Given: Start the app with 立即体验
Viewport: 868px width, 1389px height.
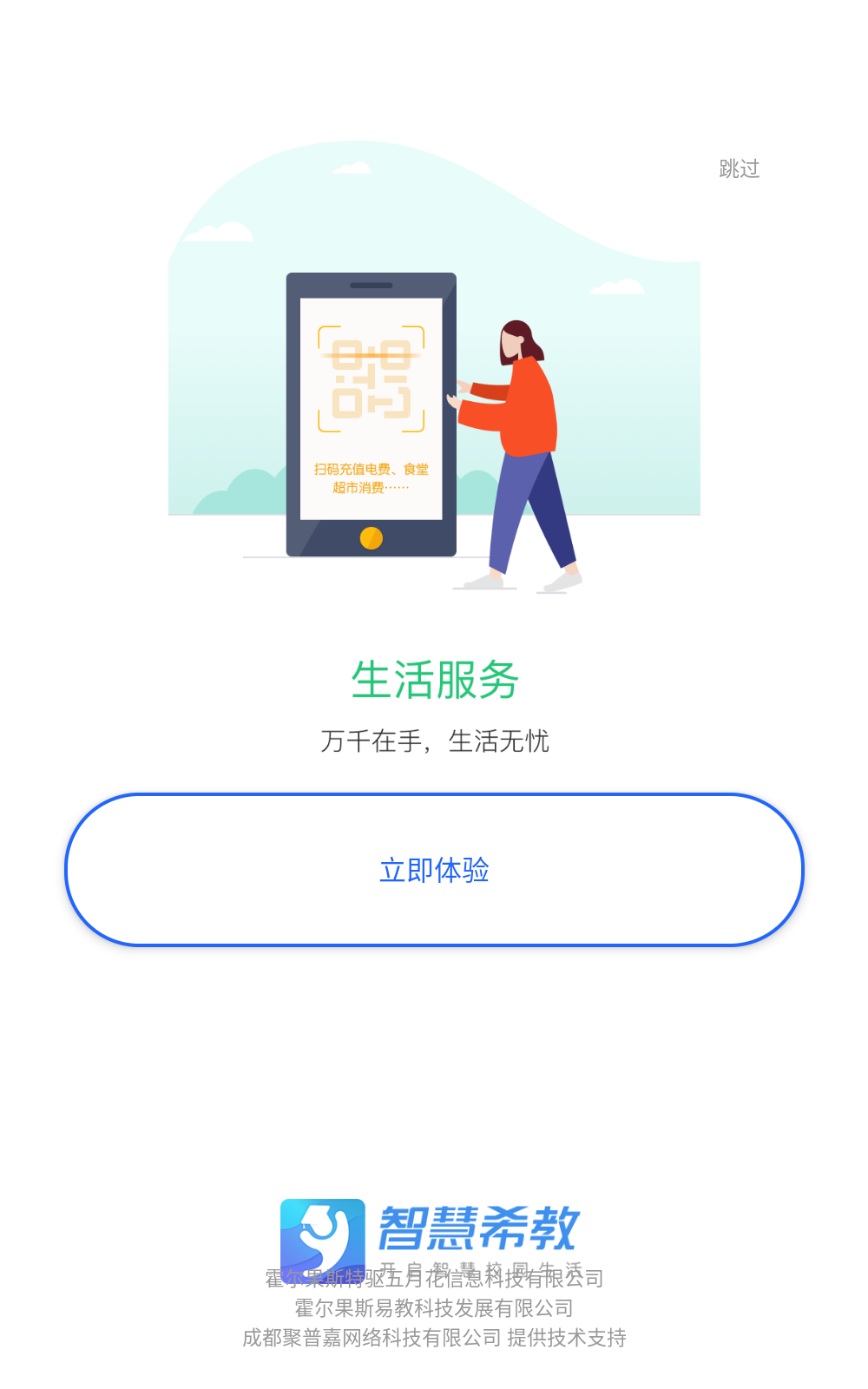Looking at the screenshot, I should (x=434, y=869).
